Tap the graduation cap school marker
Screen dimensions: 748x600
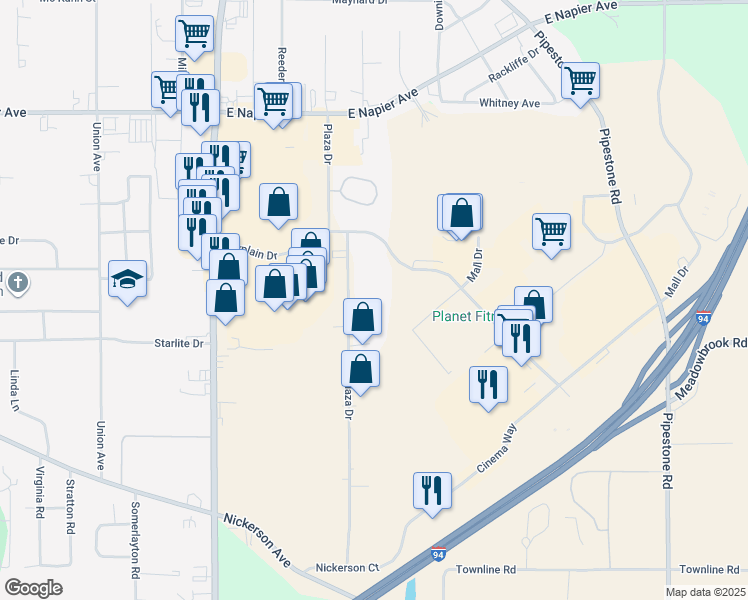point(128,279)
